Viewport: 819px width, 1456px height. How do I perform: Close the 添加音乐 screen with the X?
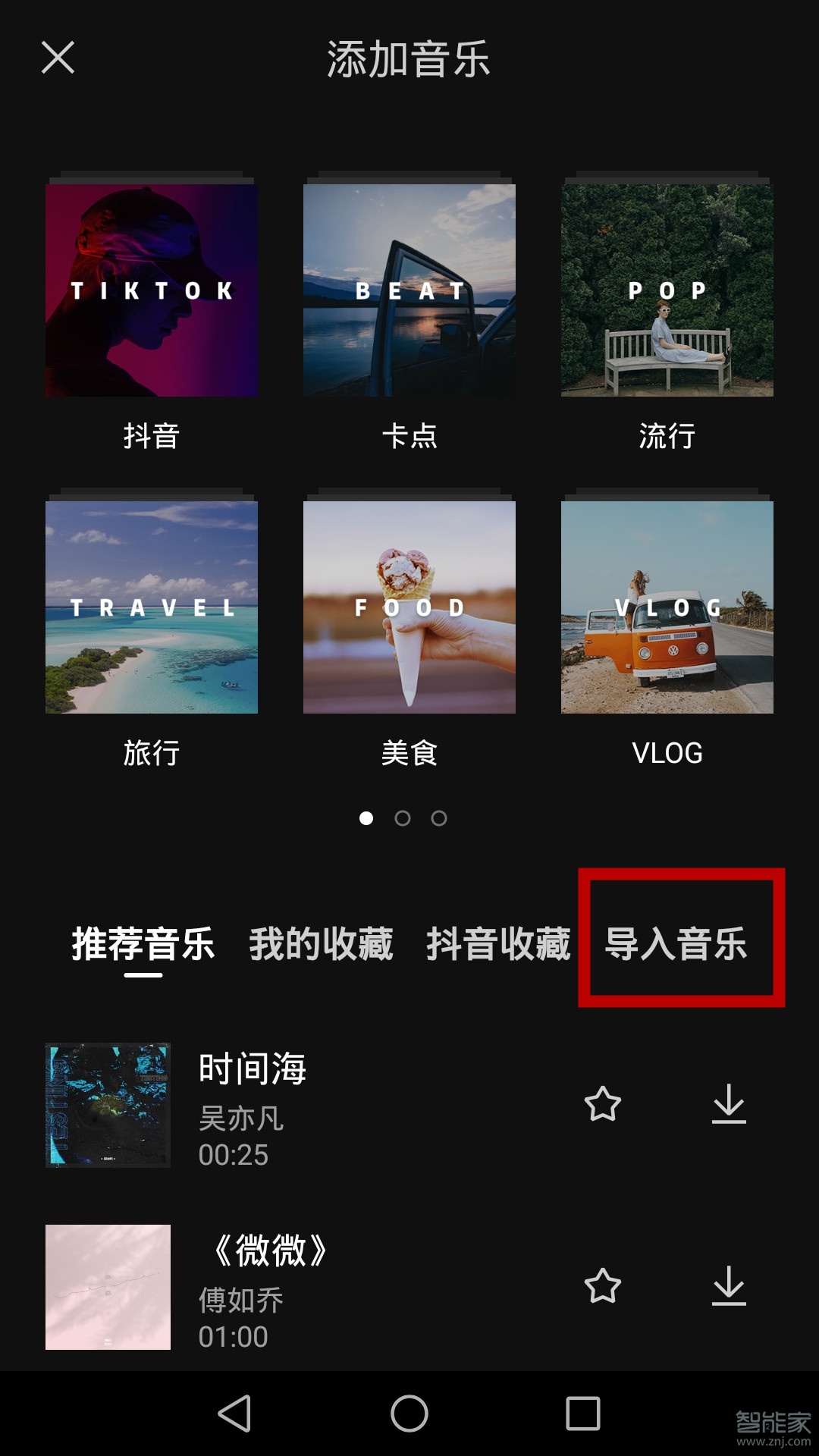58,59
